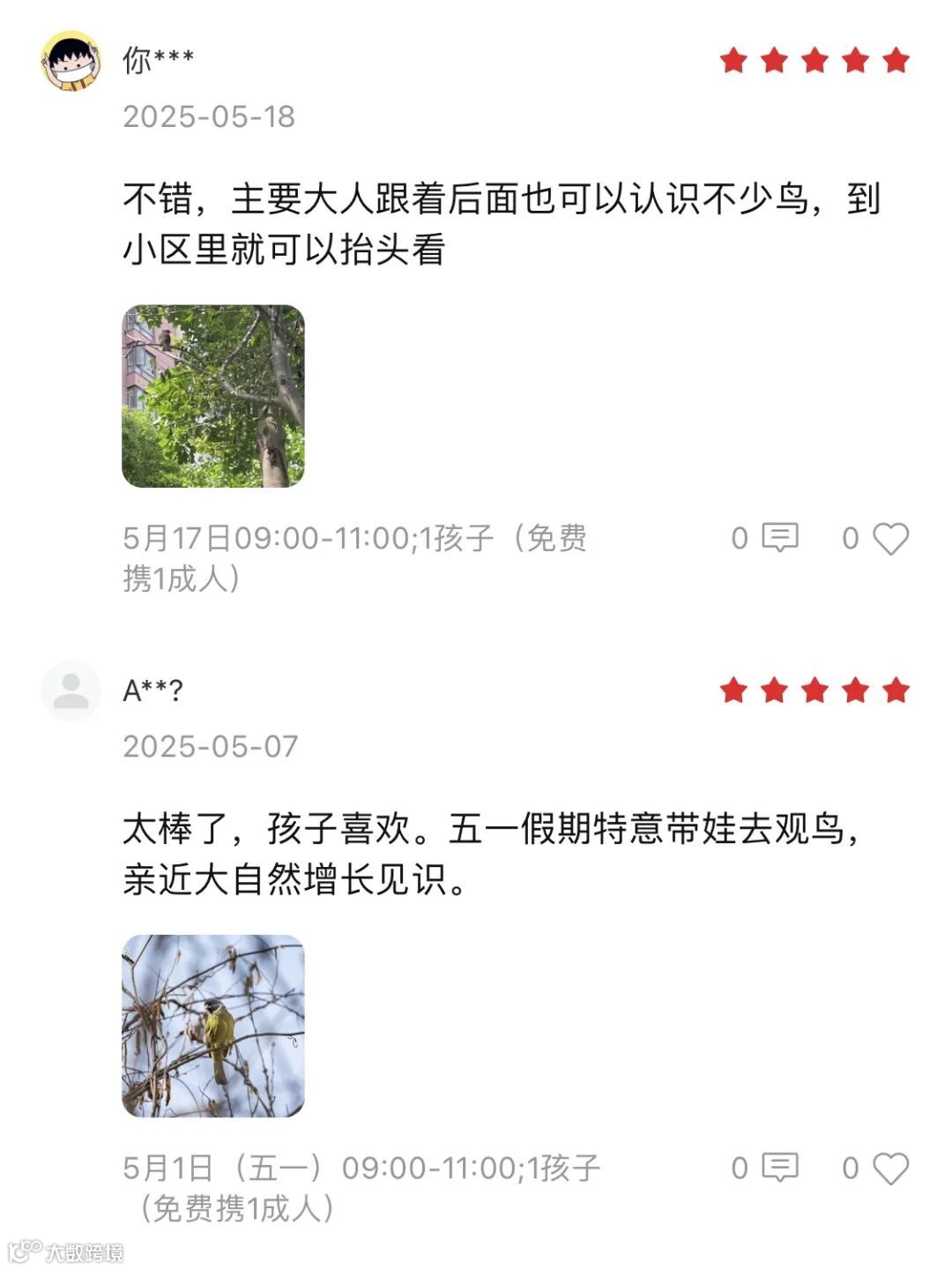
Task: Open the profile avatar of A**?
Action: (71, 691)
